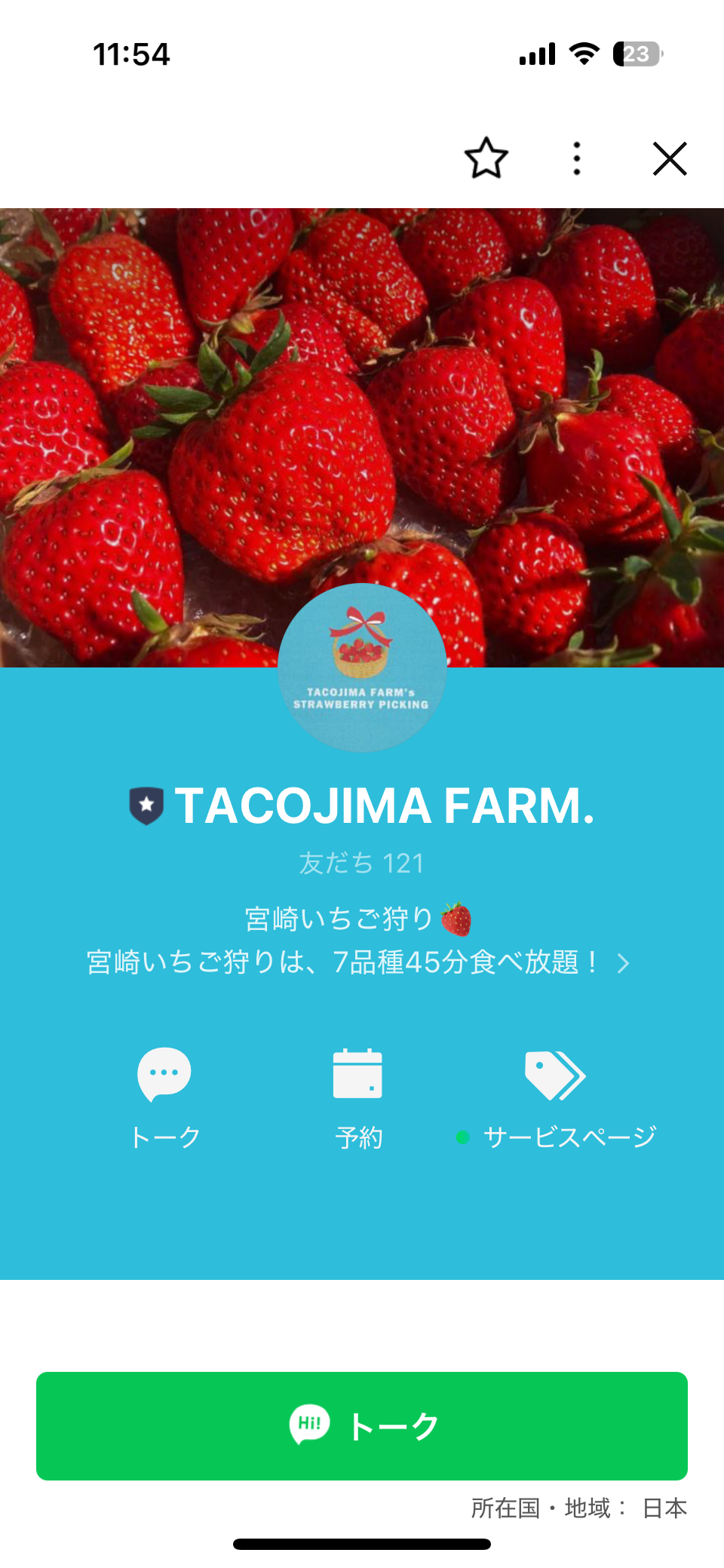The image size is (724, 1568).
Task: Open サービスページ
Action: click(557, 1098)
